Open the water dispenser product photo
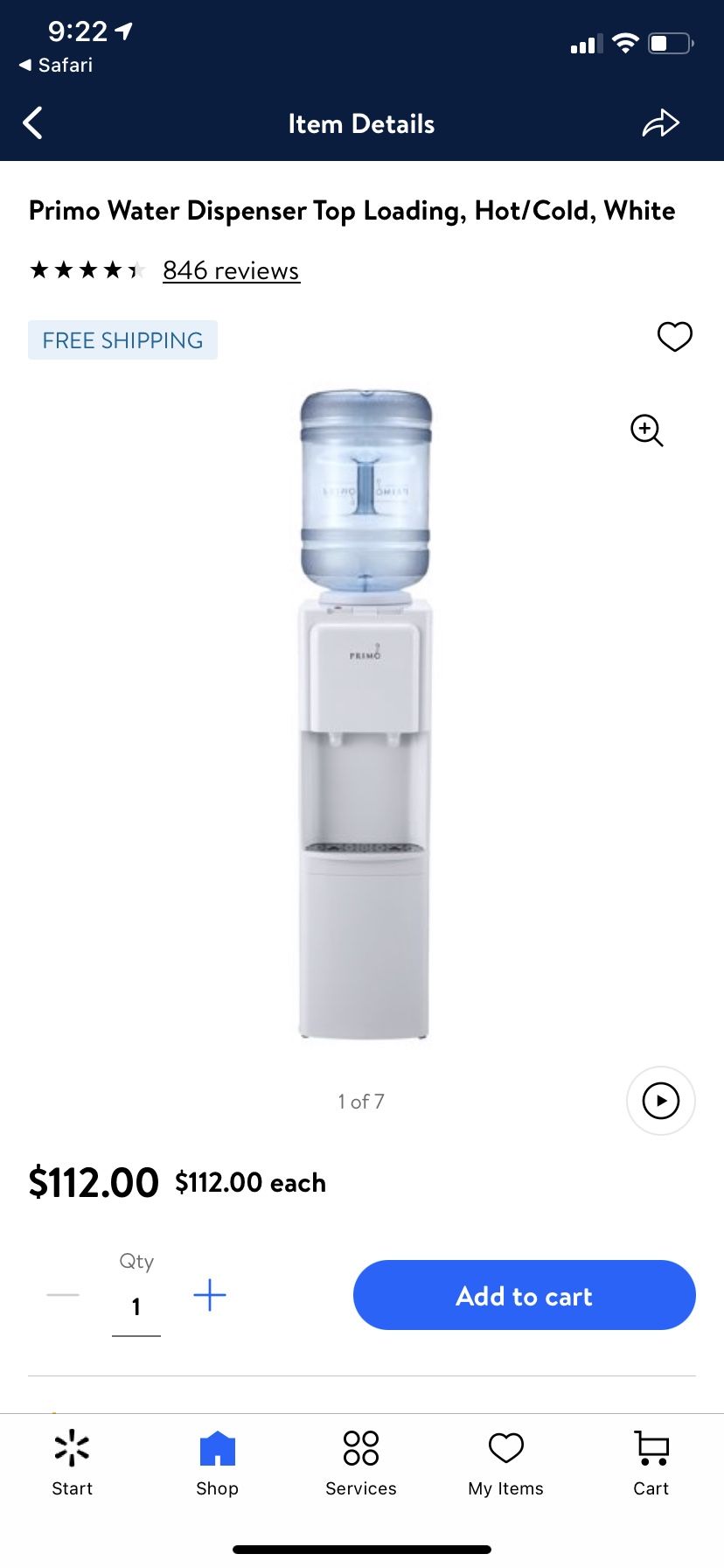 [x=365, y=713]
